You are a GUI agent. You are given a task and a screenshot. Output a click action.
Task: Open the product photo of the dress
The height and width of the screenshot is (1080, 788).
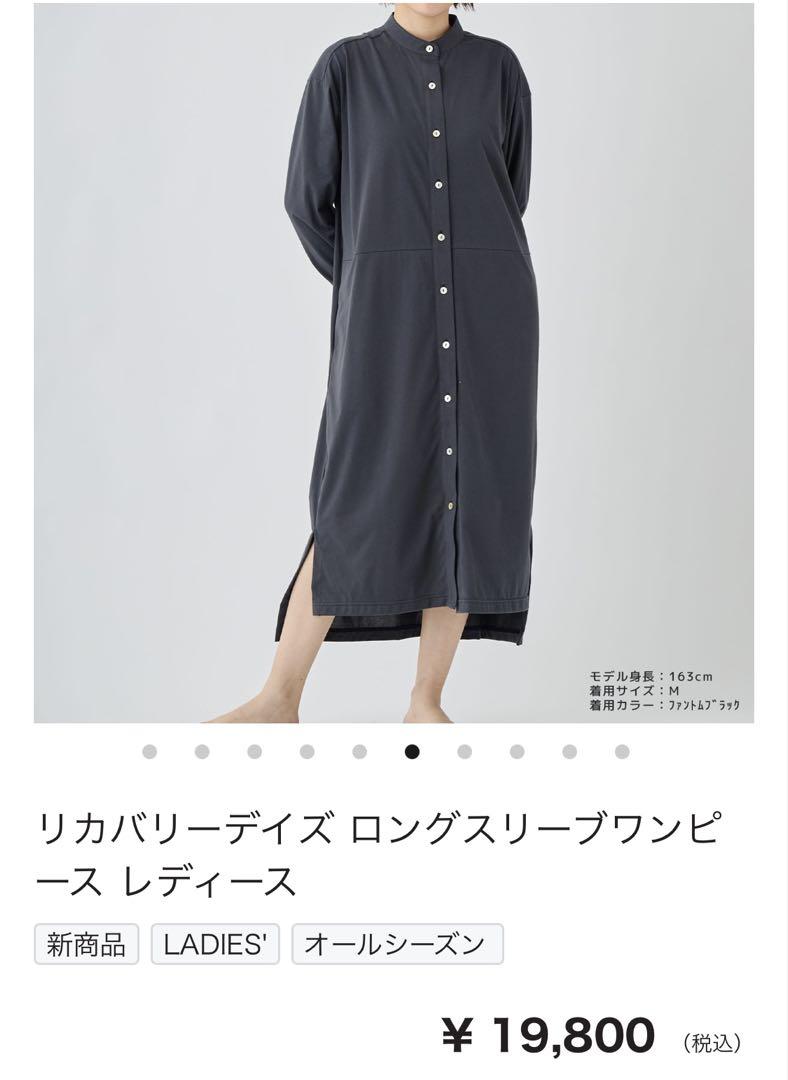point(394,362)
